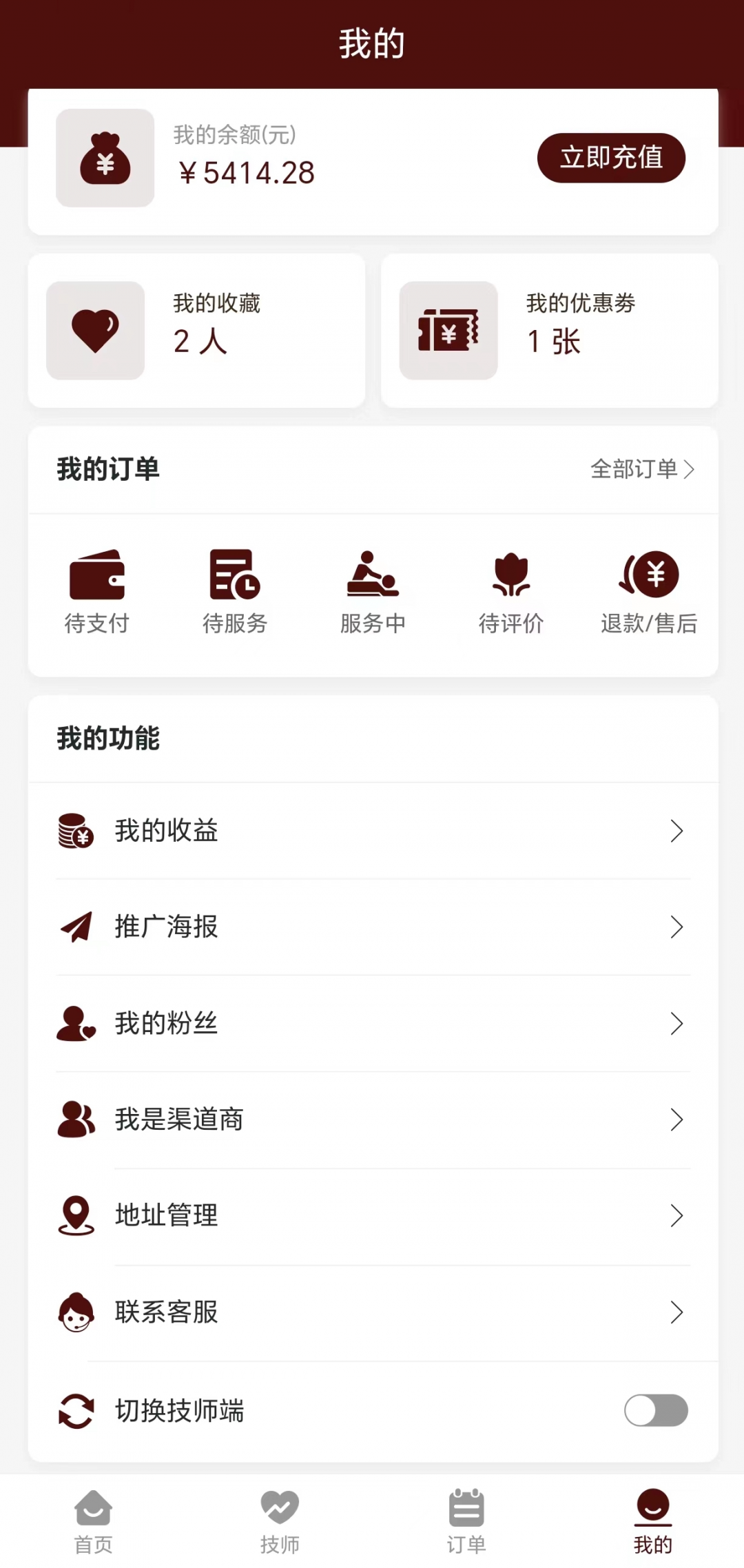This screenshot has width=744, height=1568.
Task: Select the 我的 profile tab
Action: (x=652, y=1521)
